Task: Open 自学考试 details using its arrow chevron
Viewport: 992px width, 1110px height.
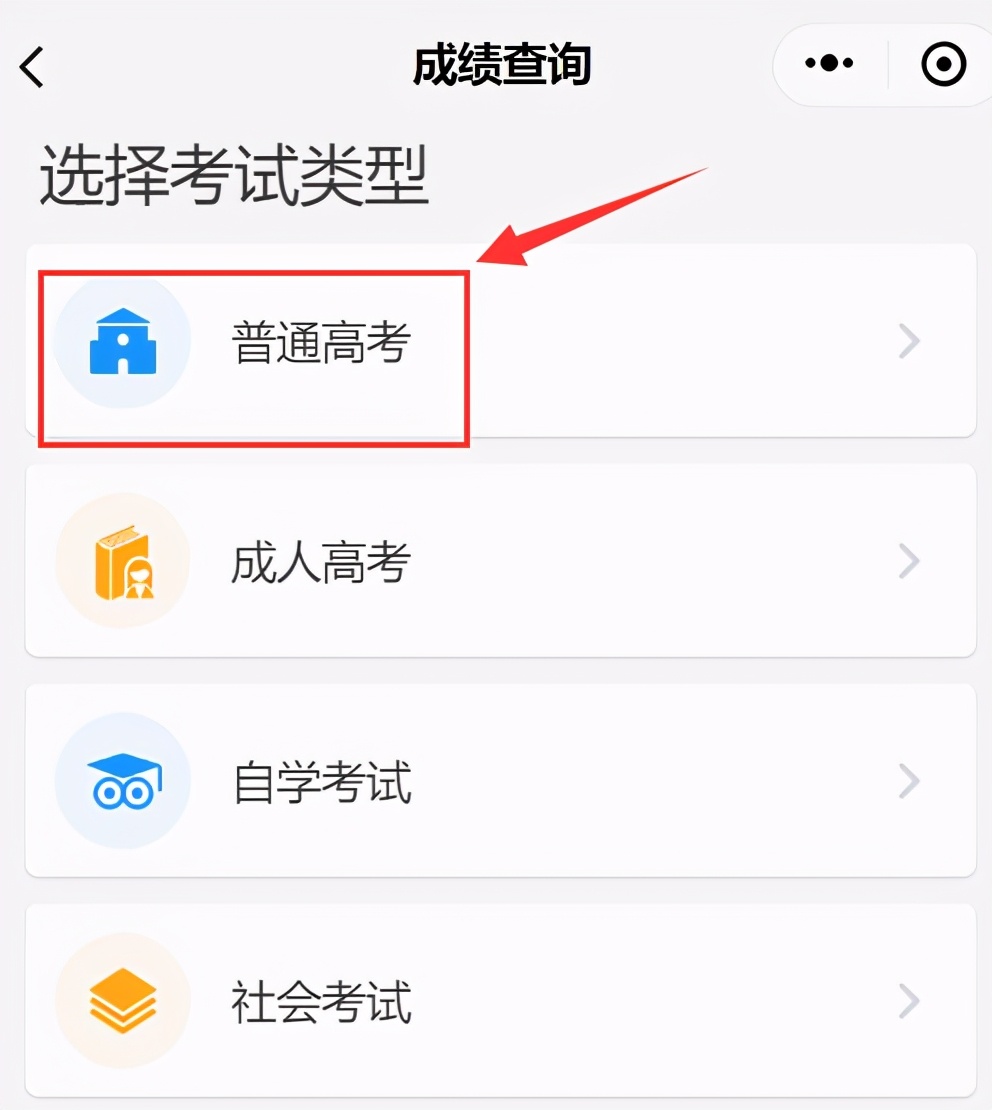Action: (x=909, y=781)
